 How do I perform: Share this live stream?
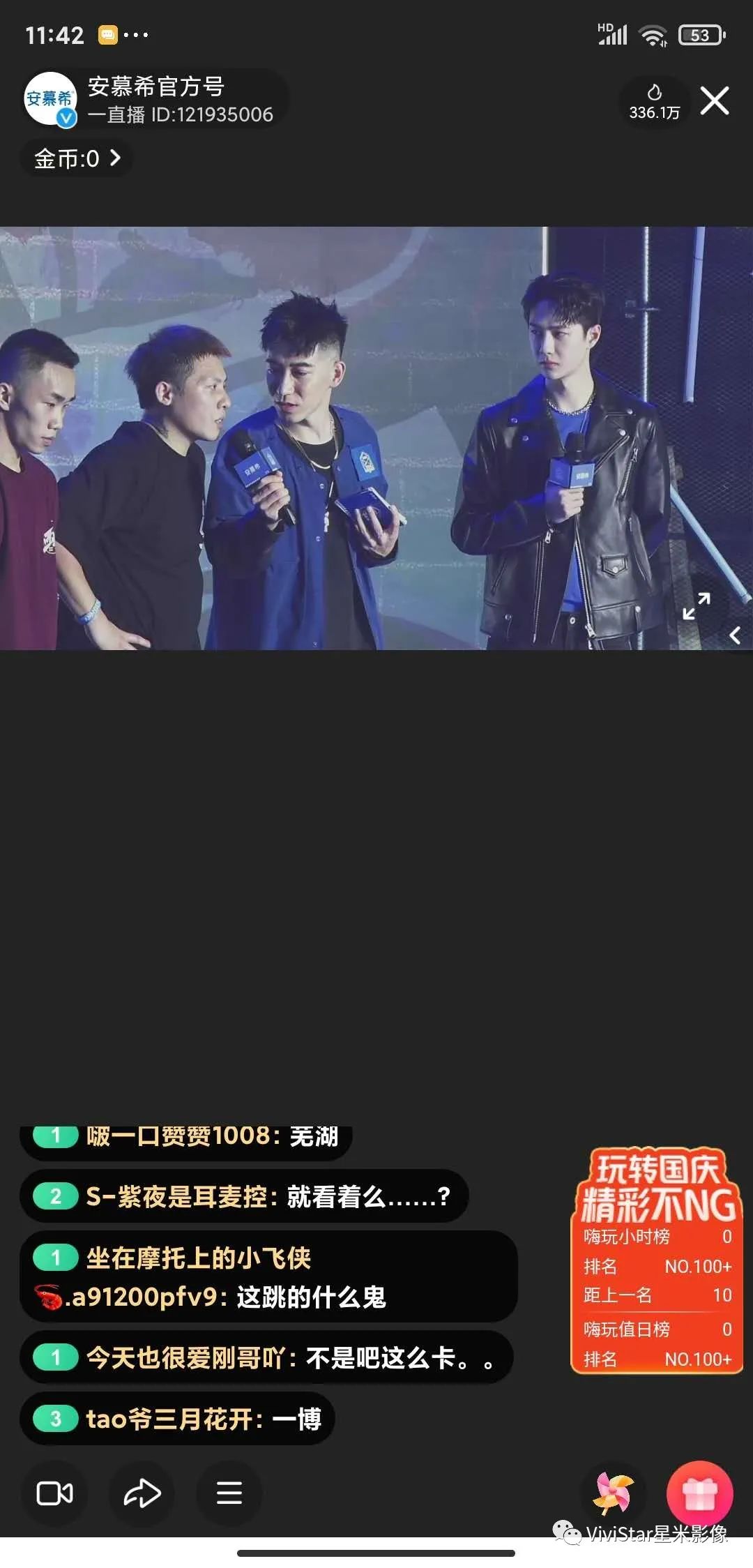click(142, 1493)
